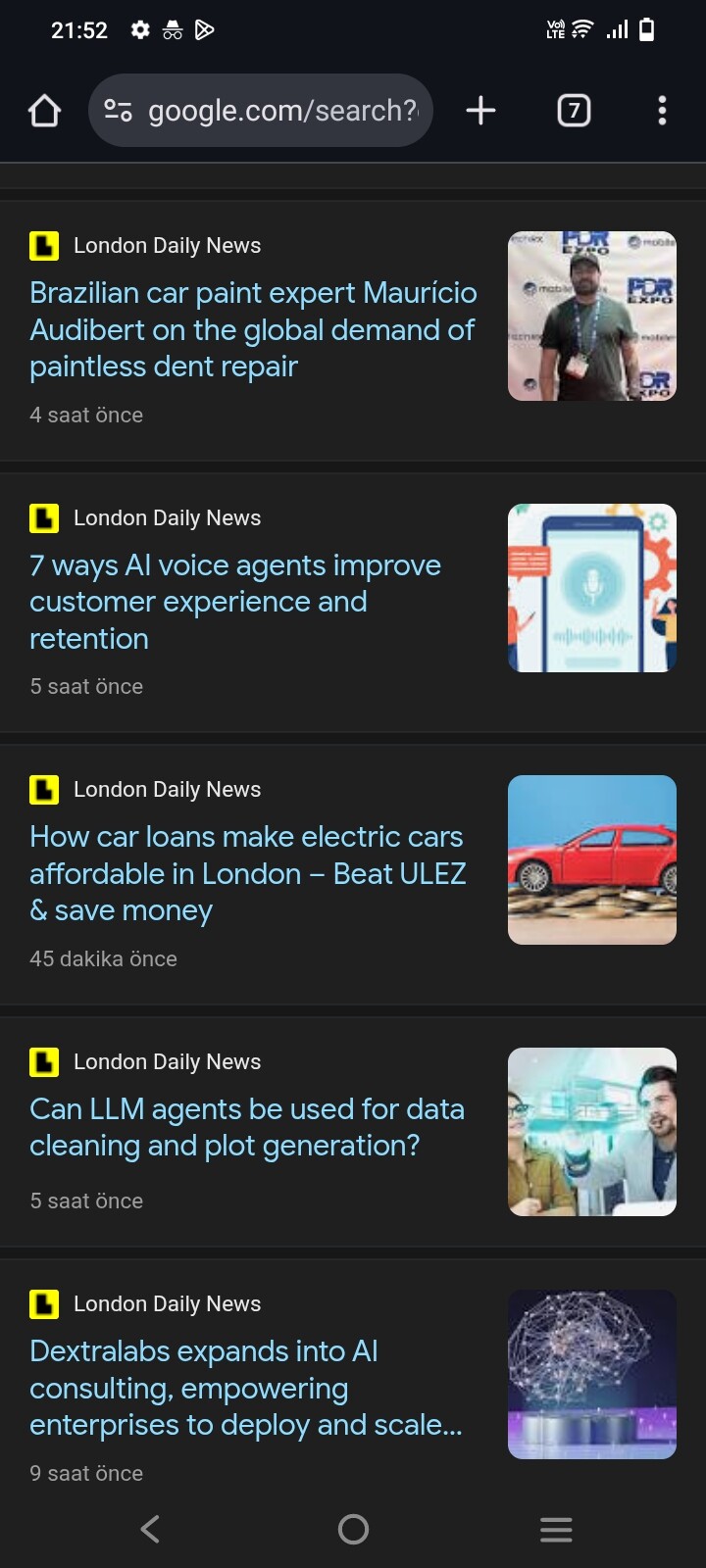Read the Dextralabs AI consulting article
This screenshot has height=1568, width=706.
[x=245, y=1388]
